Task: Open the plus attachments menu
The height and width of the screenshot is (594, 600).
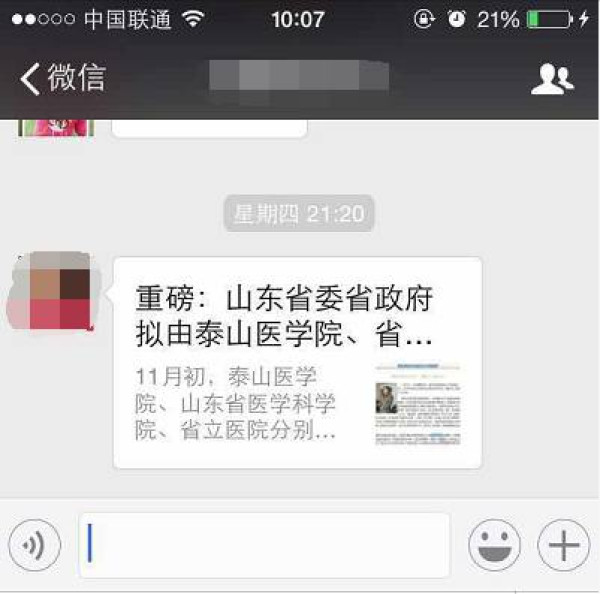Action: [563, 546]
